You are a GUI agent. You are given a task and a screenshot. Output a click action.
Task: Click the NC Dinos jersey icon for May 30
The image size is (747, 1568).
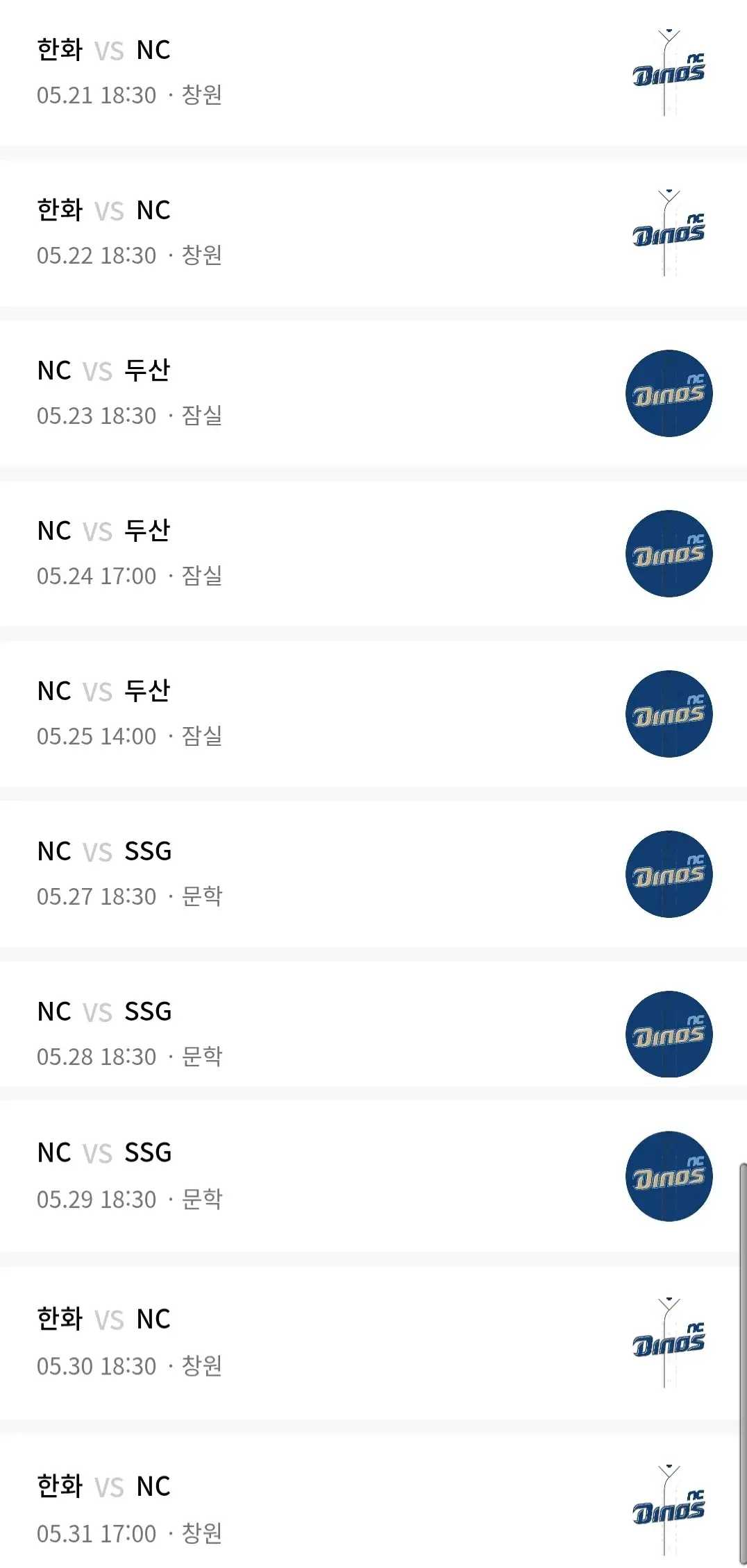click(x=669, y=1342)
